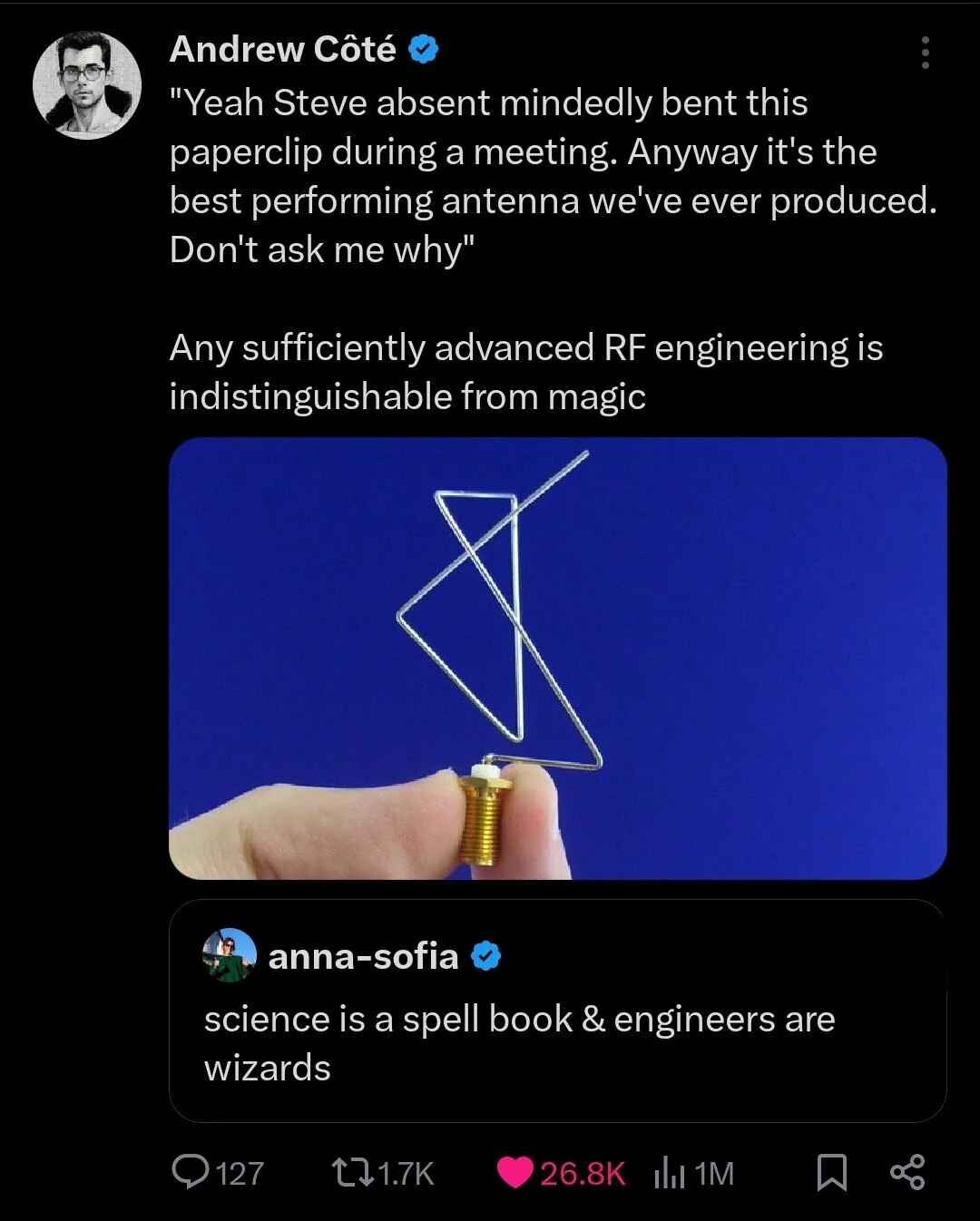Retweet this post

351,1174
